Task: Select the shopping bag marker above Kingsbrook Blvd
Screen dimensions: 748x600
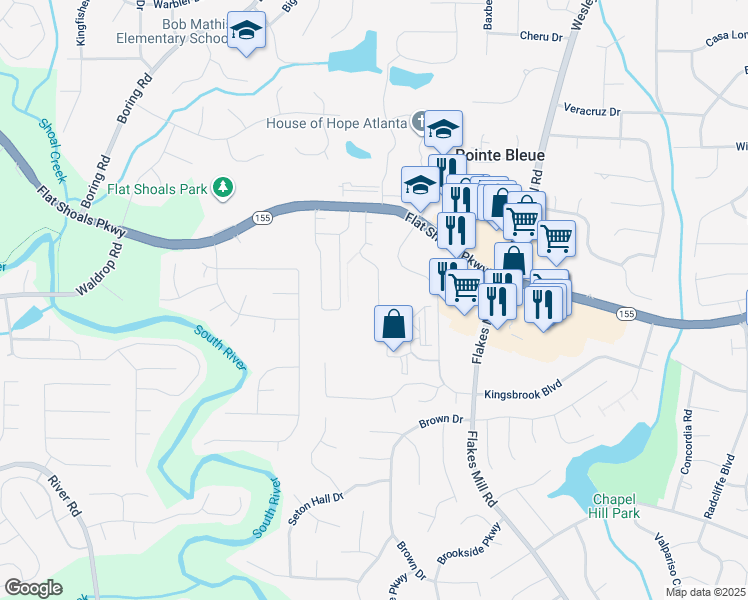Action: pos(394,325)
